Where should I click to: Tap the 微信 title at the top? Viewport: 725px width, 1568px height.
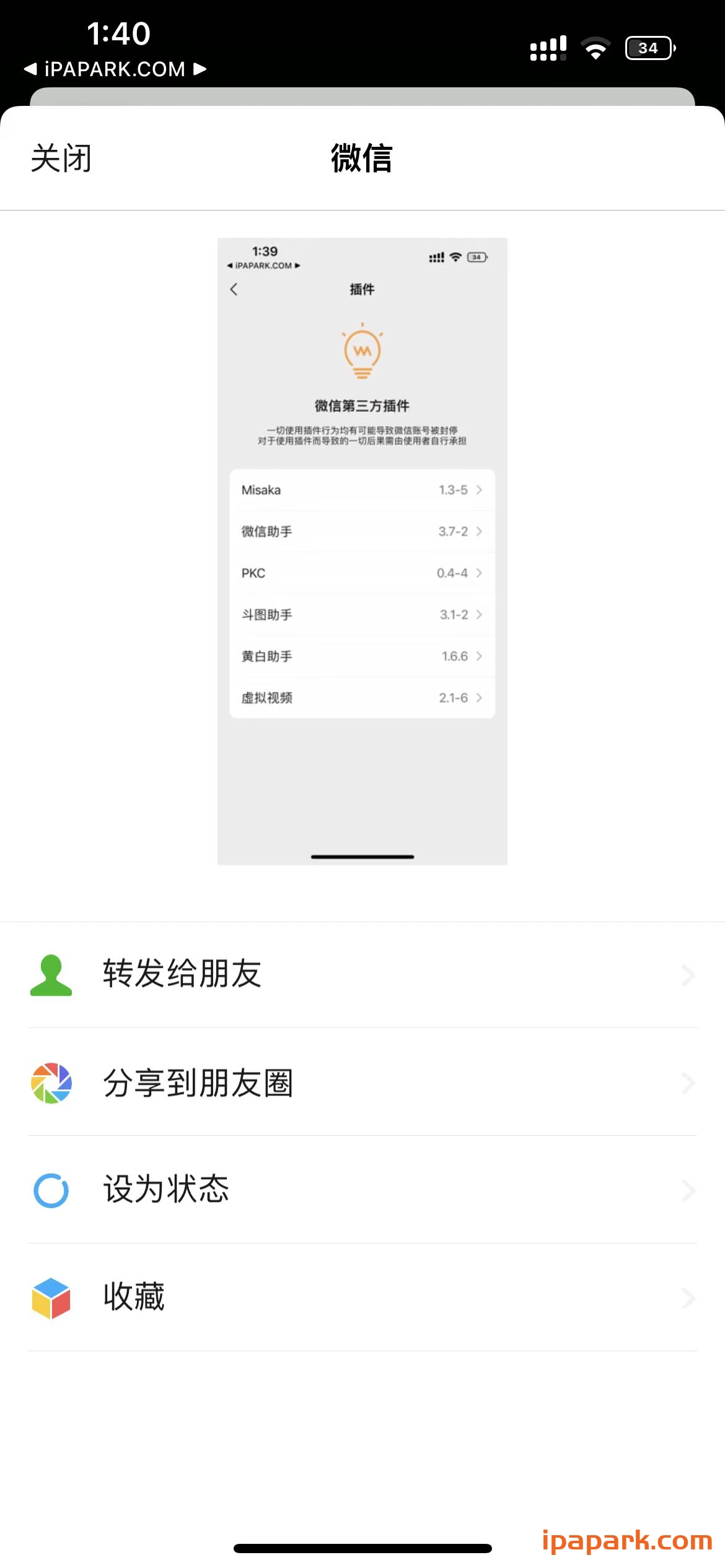tap(362, 159)
